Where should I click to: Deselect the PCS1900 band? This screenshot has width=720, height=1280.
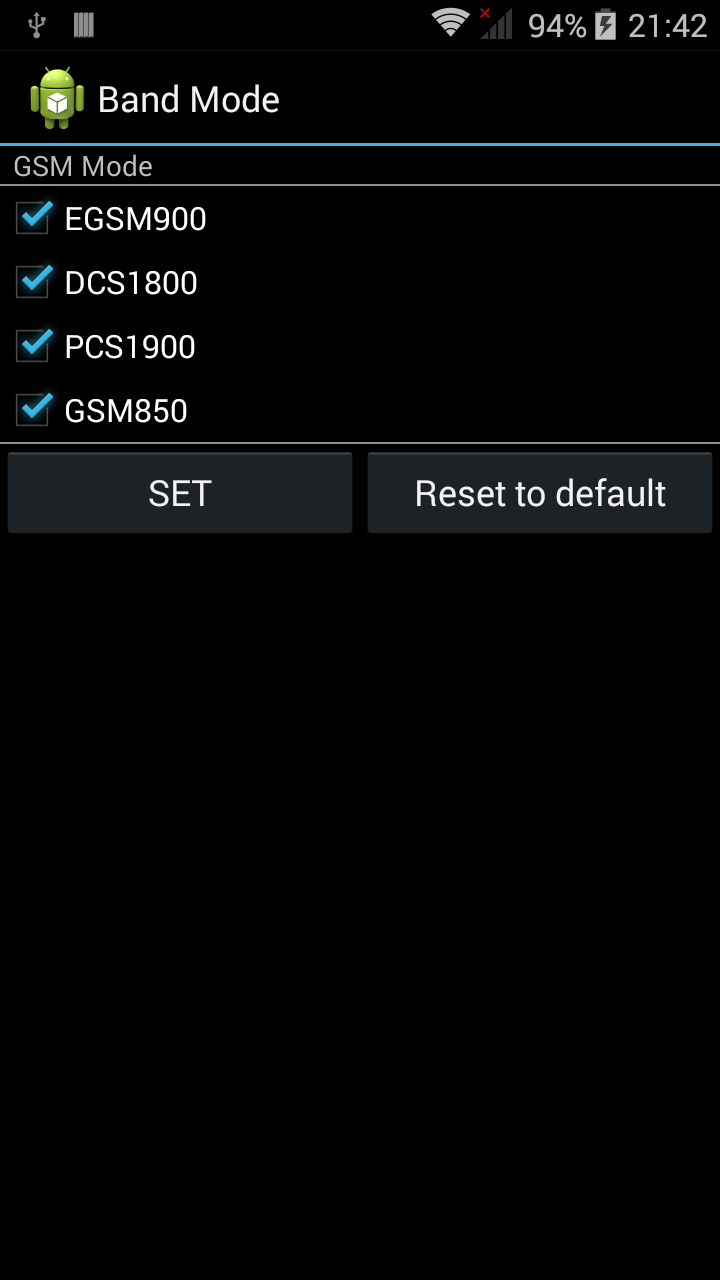point(34,346)
